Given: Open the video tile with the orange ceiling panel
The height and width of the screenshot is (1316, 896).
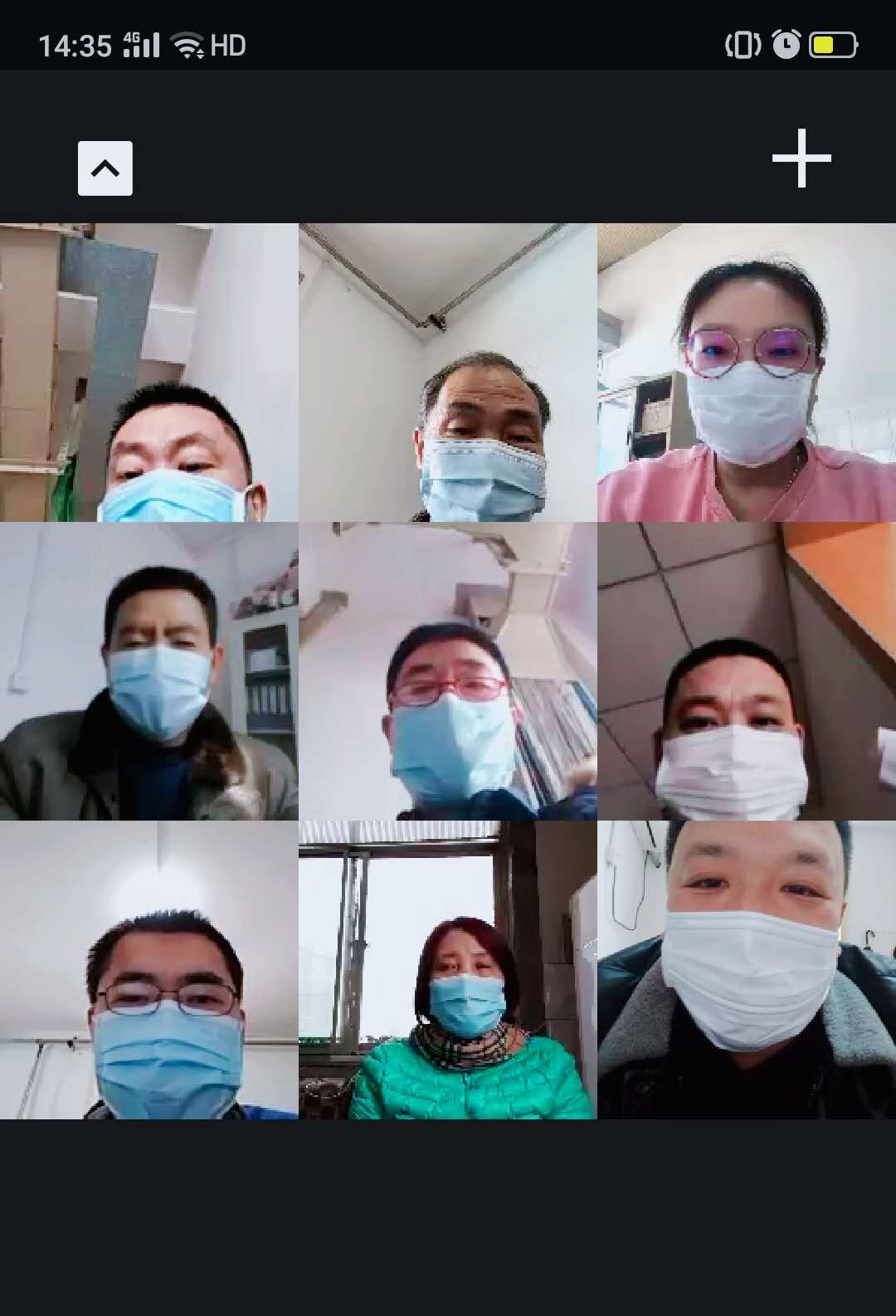Looking at the screenshot, I should pos(746,671).
